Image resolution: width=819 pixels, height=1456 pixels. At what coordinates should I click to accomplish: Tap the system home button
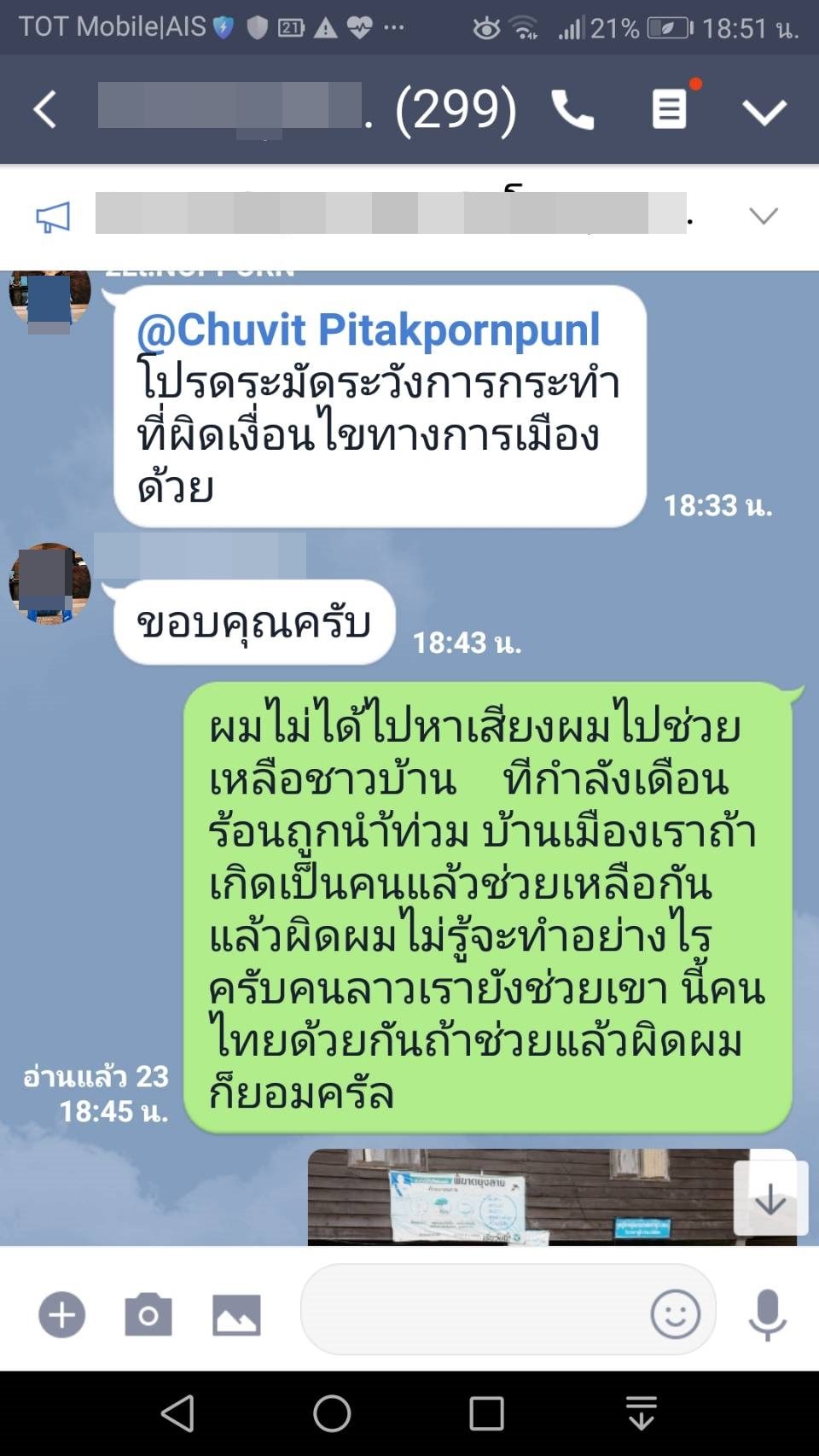[x=332, y=1413]
